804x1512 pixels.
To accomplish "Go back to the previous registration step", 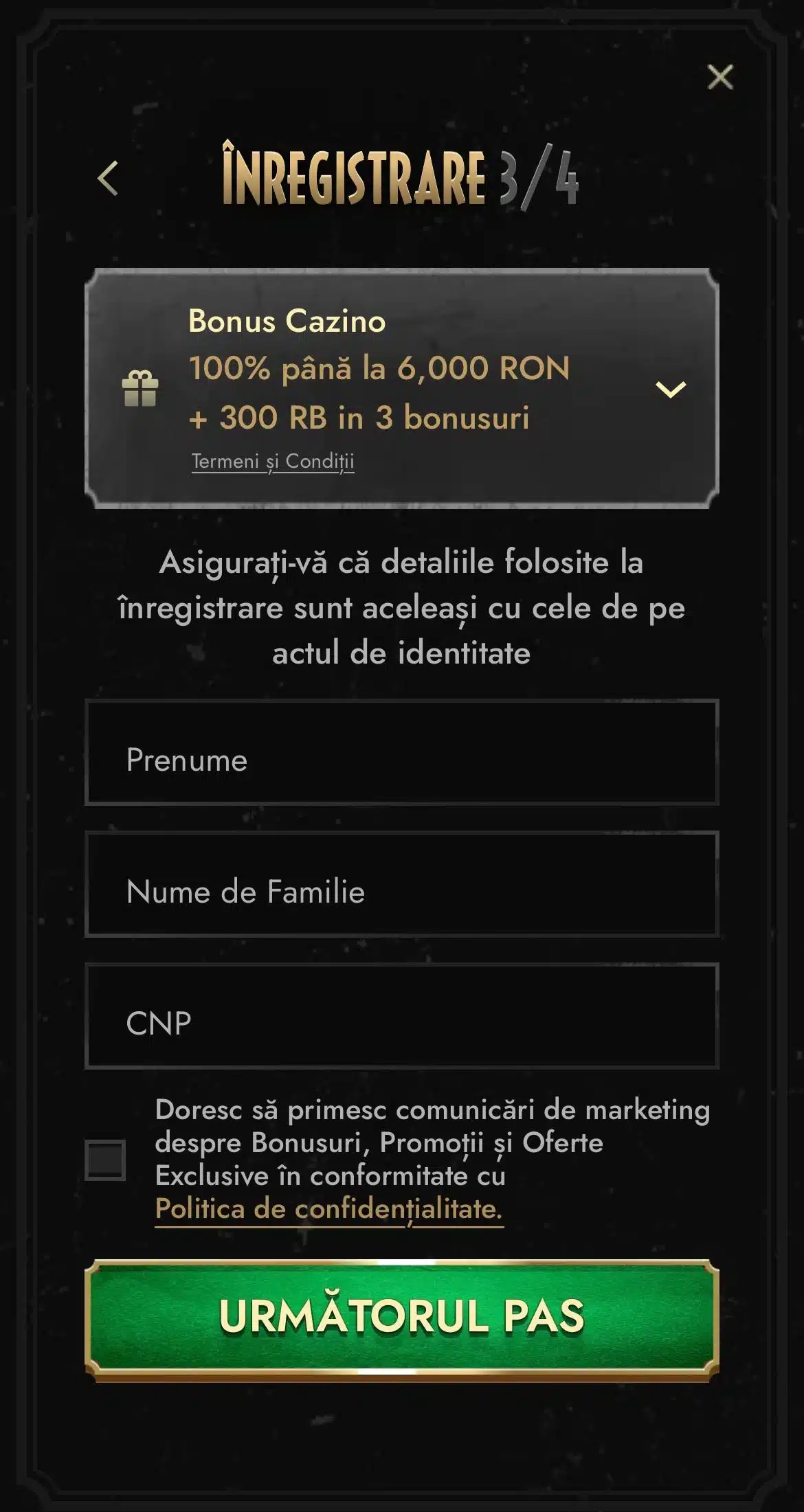I will (x=109, y=179).
